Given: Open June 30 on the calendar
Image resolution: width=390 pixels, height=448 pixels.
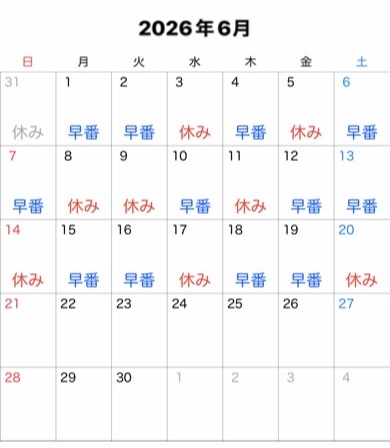Looking at the screenshot, I should pyautogui.click(x=139, y=404).
